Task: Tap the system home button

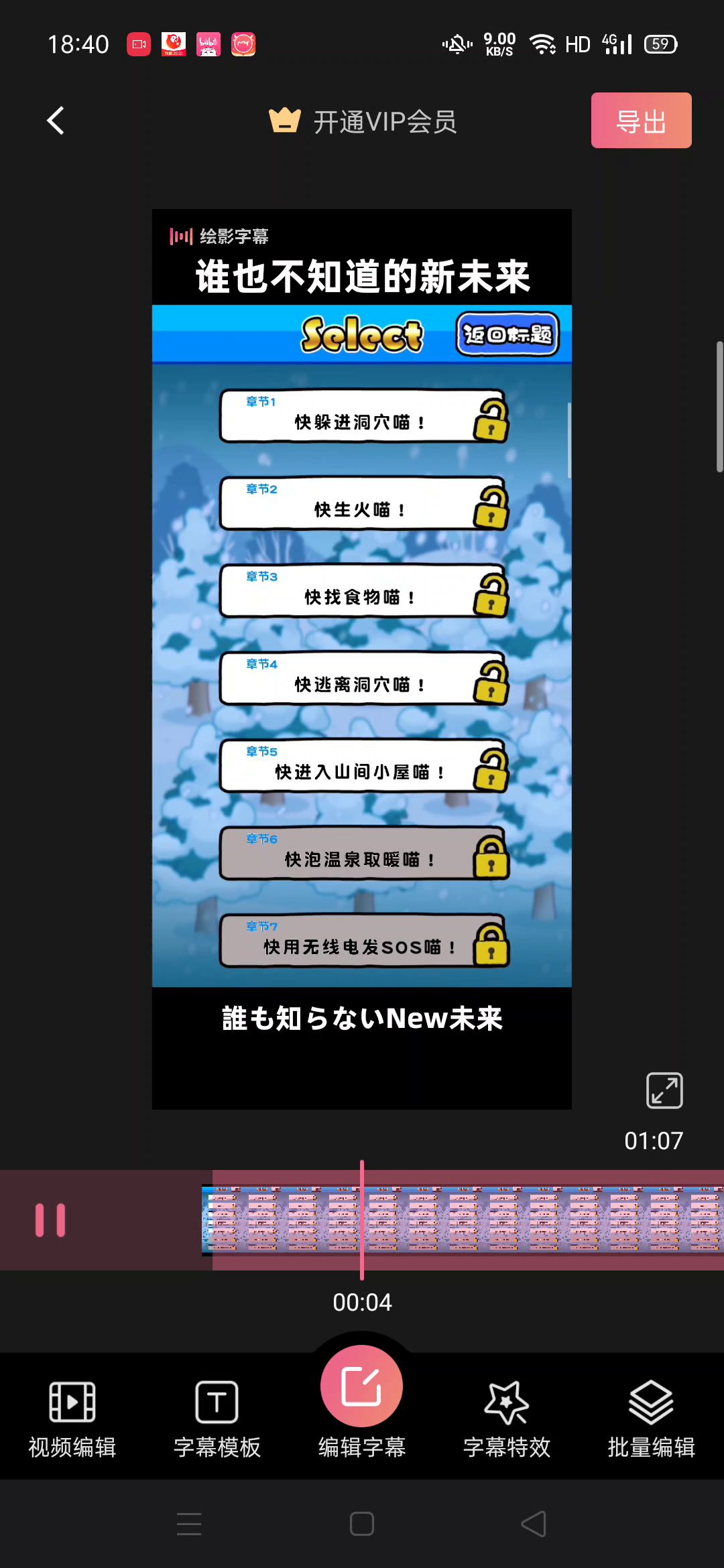Action: tap(362, 1524)
